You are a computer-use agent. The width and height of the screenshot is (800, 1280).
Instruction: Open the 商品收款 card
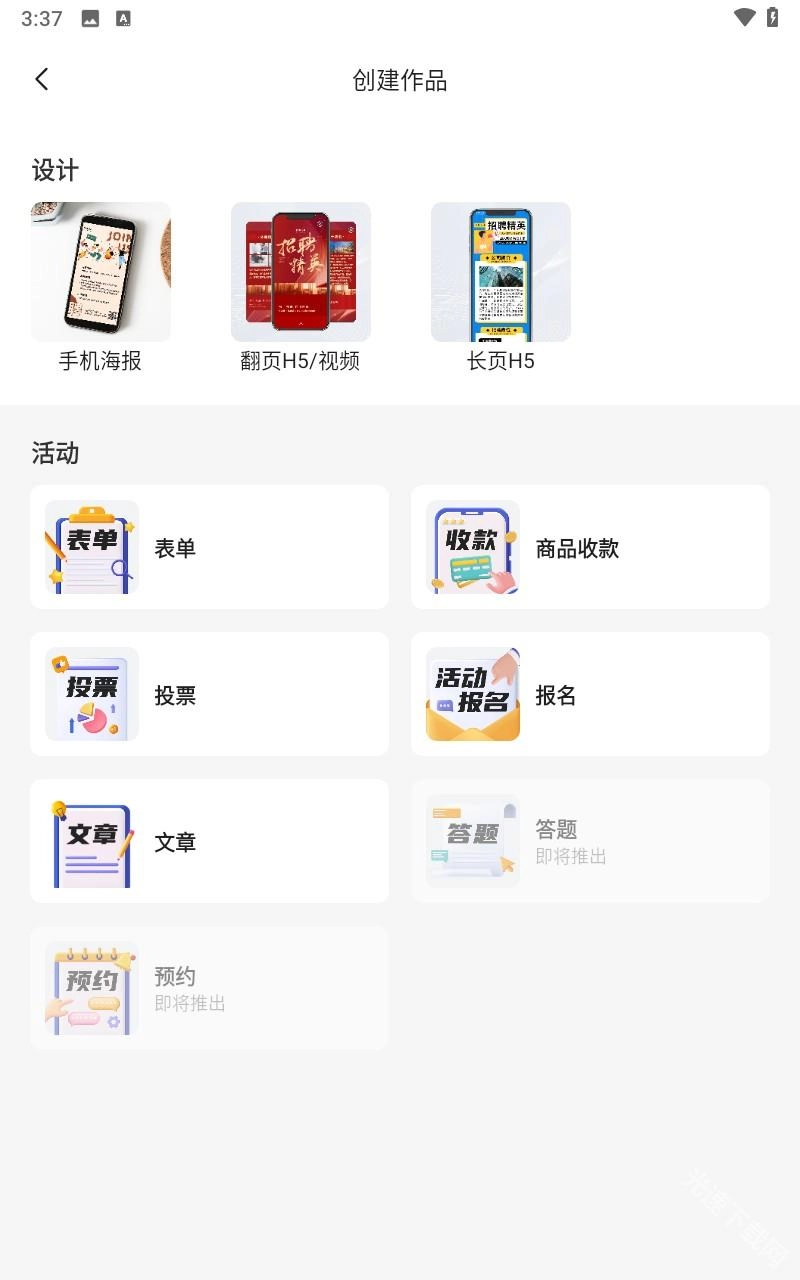[590, 547]
